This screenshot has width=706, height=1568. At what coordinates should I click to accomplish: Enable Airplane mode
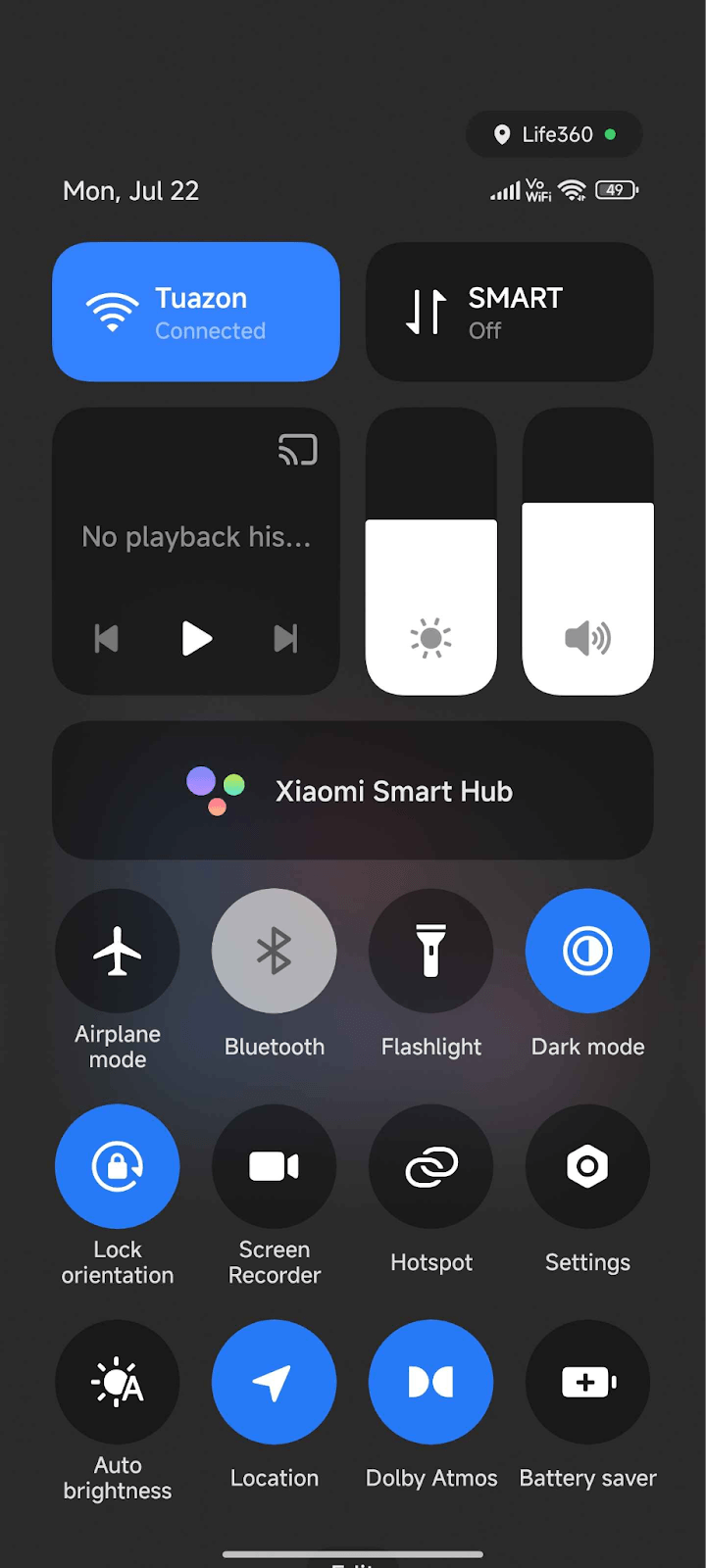(x=118, y=951)
